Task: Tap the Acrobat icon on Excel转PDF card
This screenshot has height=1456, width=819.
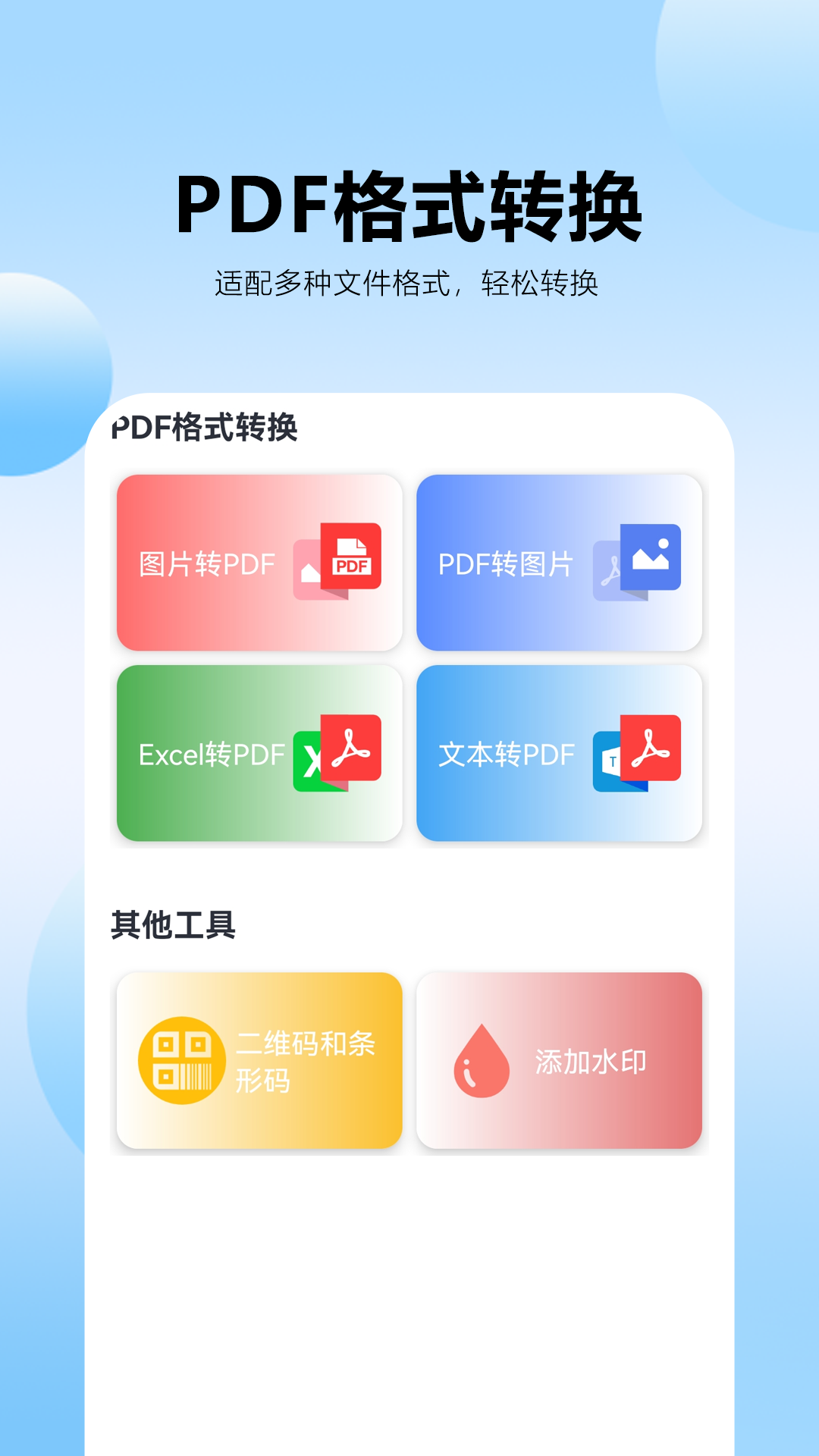Action: click(x=353, y=747)
